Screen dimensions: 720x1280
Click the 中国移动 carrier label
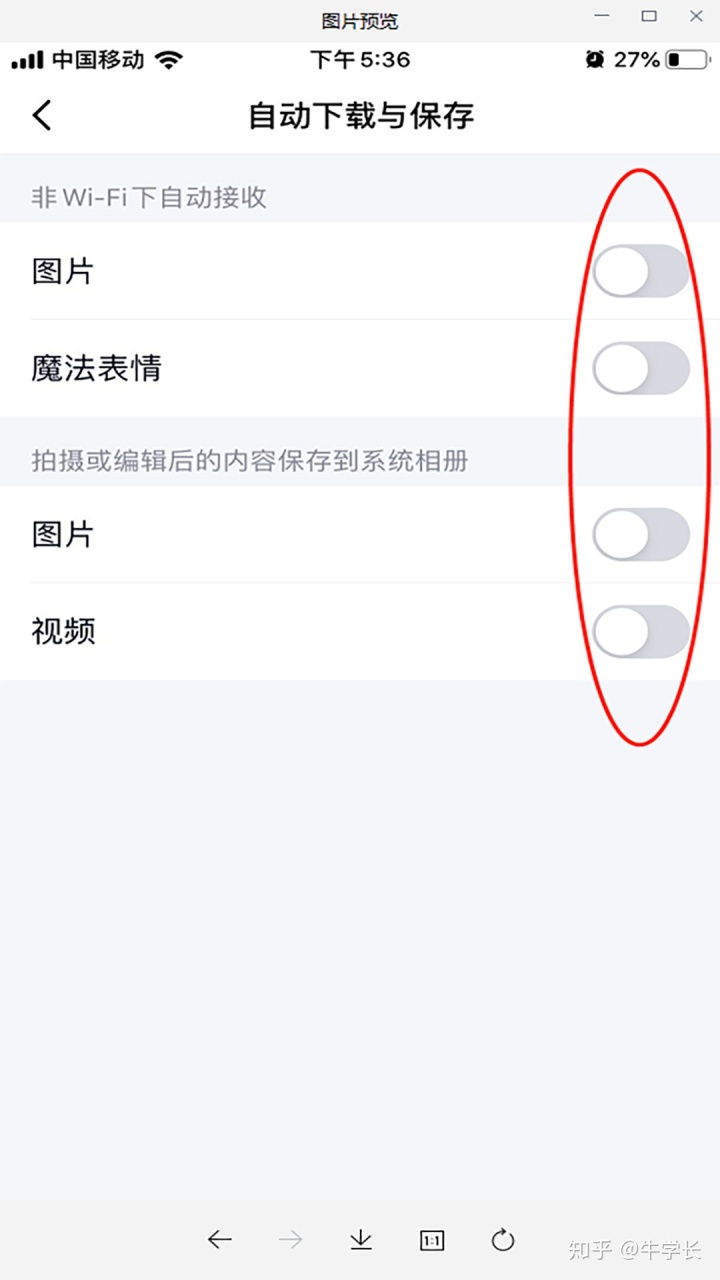[95, 59]
